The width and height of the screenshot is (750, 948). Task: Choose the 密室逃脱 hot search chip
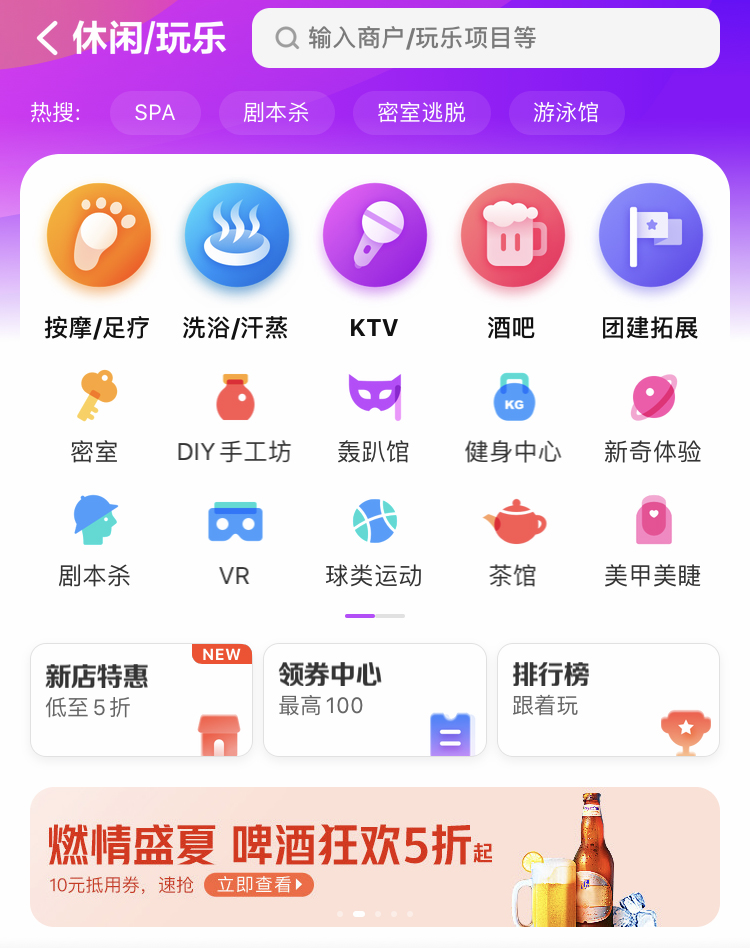(x=421, y=113)
